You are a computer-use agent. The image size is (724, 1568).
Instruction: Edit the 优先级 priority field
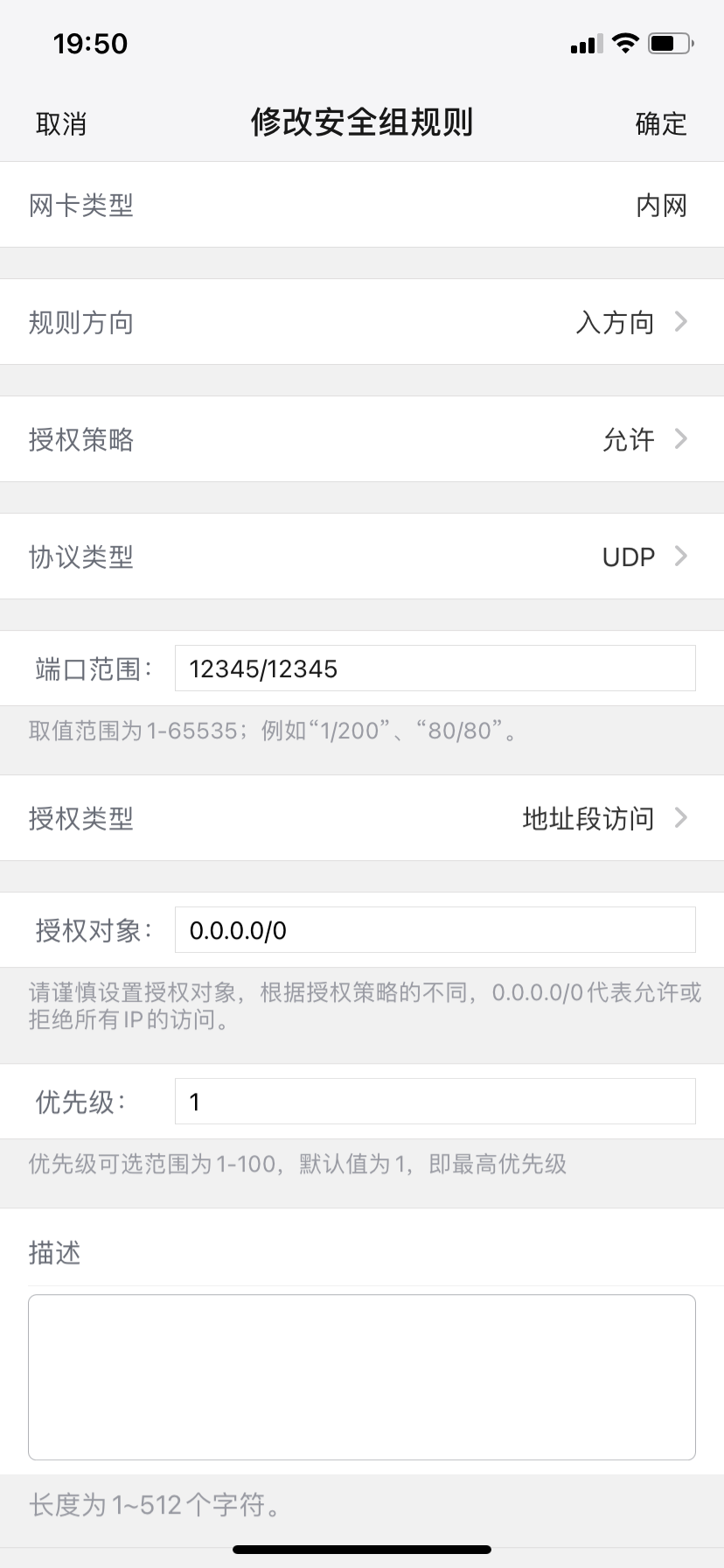click(x=435, y=1102)
